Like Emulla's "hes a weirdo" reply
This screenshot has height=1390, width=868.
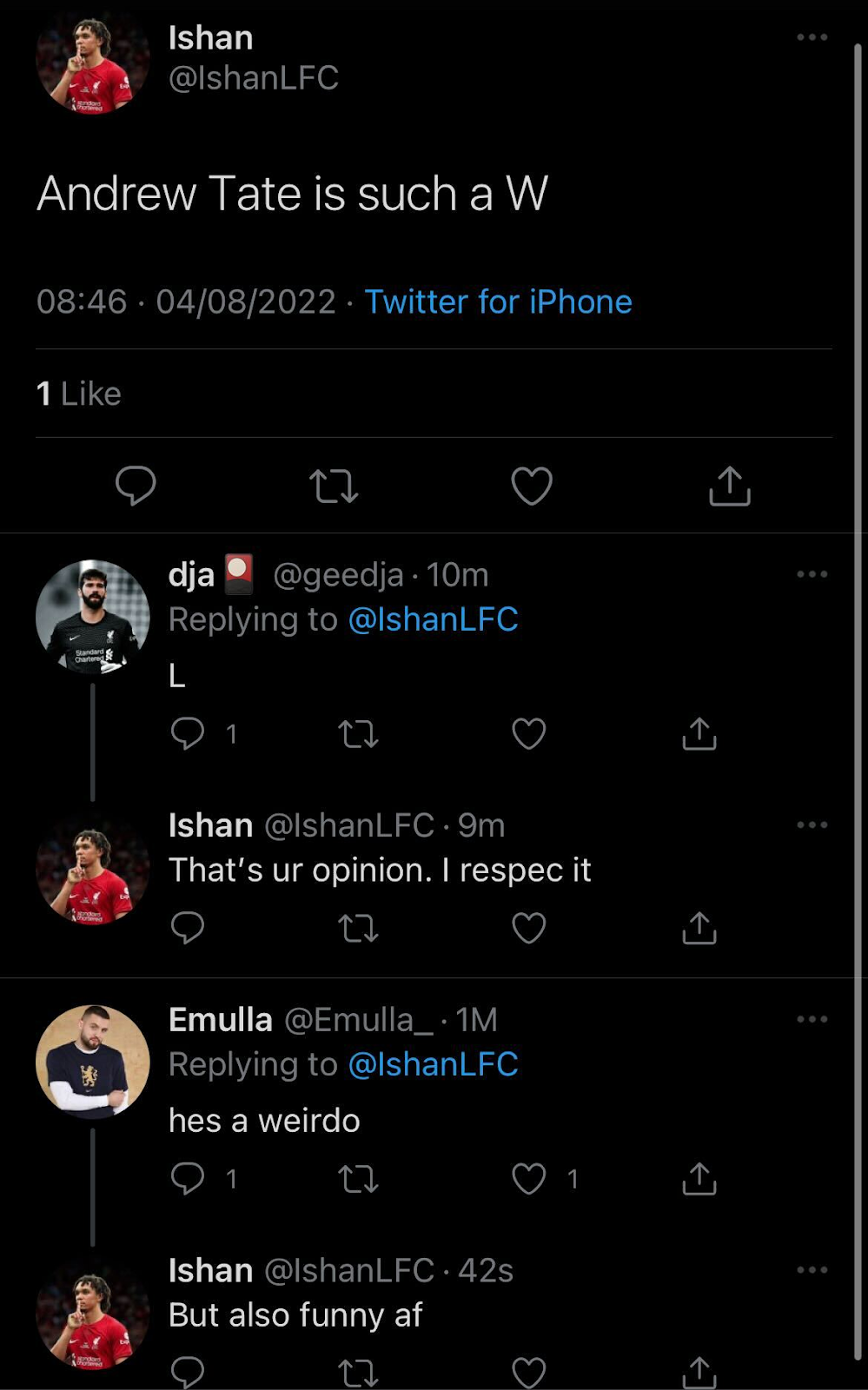coord(528,1179)
